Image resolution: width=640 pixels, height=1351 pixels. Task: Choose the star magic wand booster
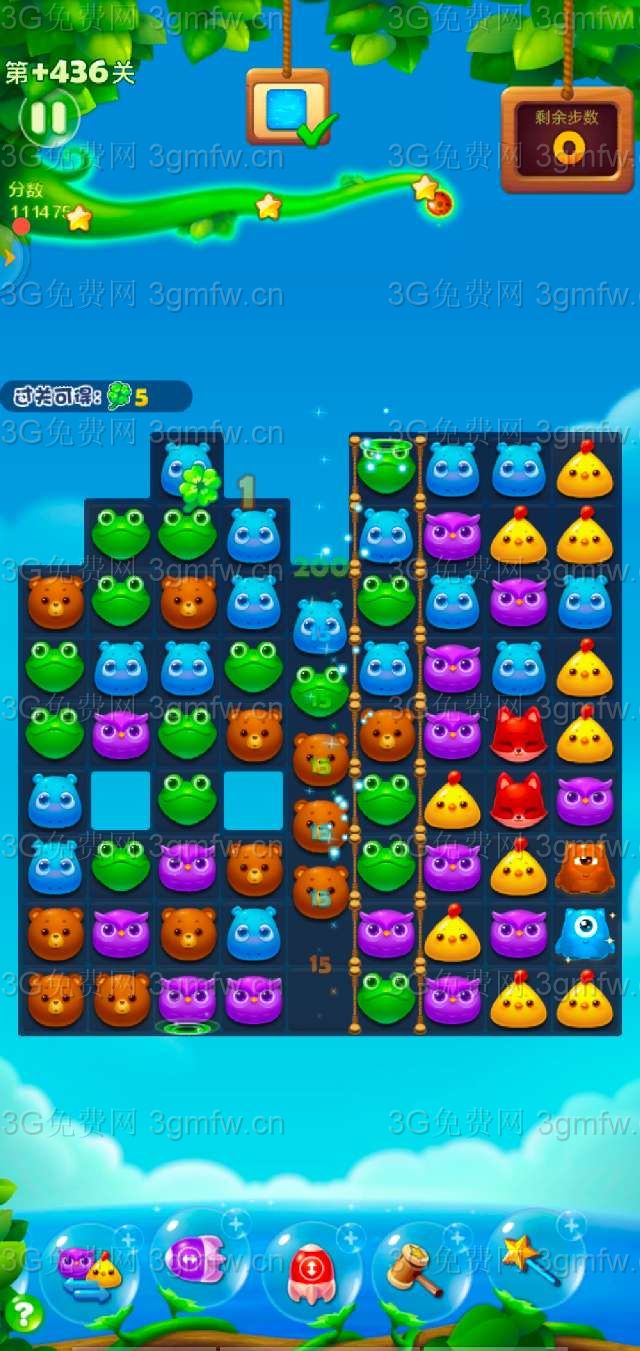[531, 1258]
